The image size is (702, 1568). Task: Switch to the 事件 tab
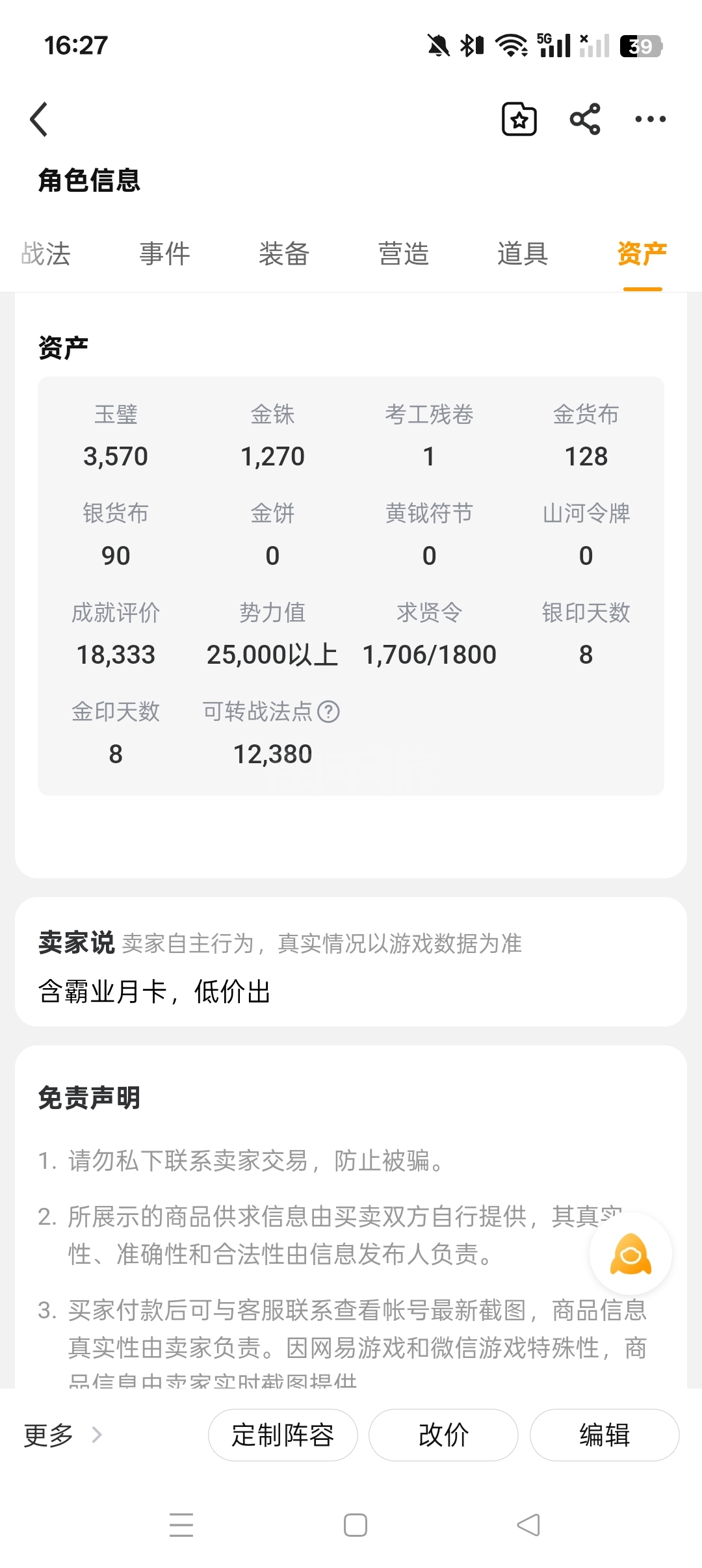(164, 254)
